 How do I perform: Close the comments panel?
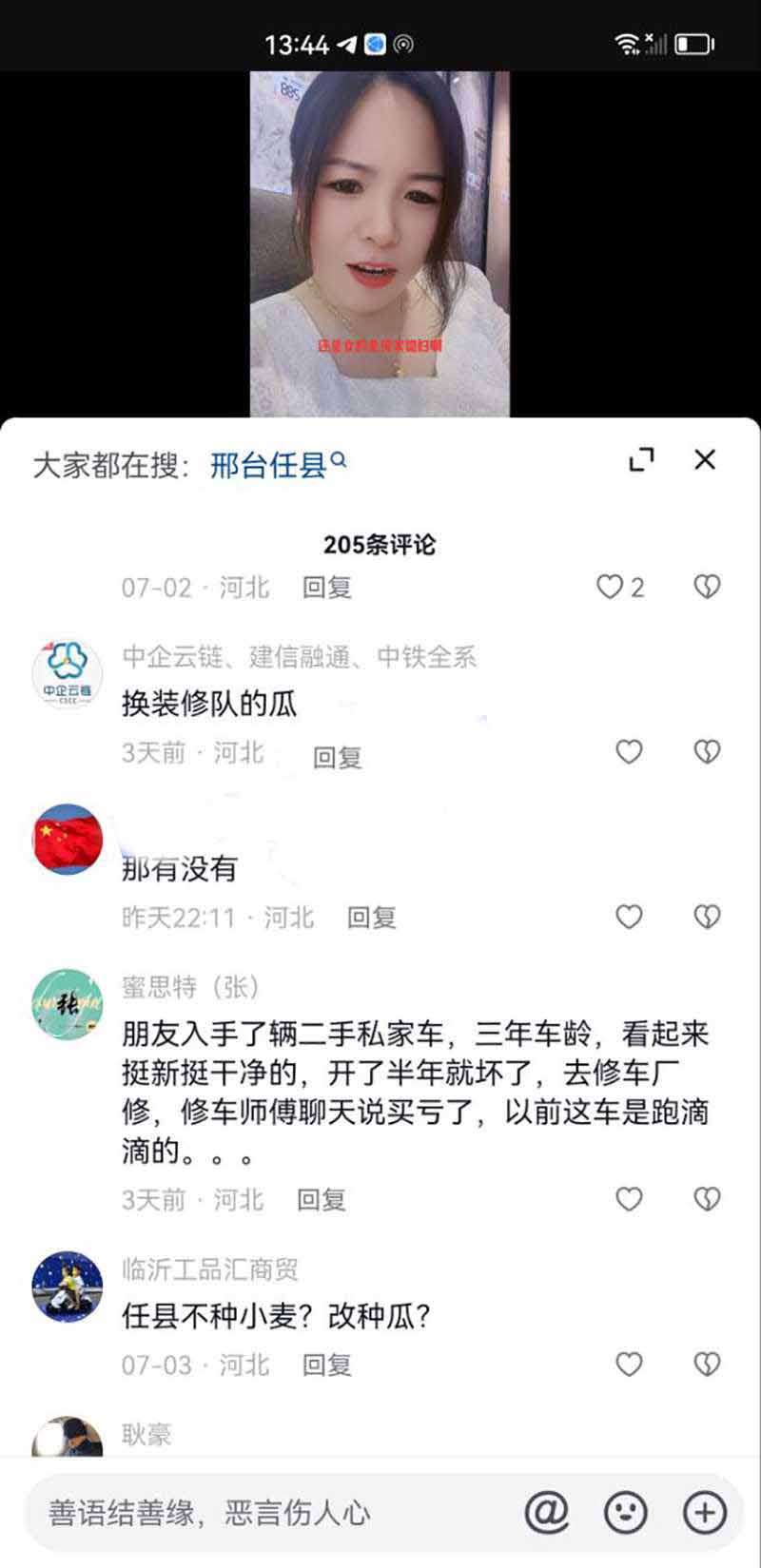tap(704, 460)
